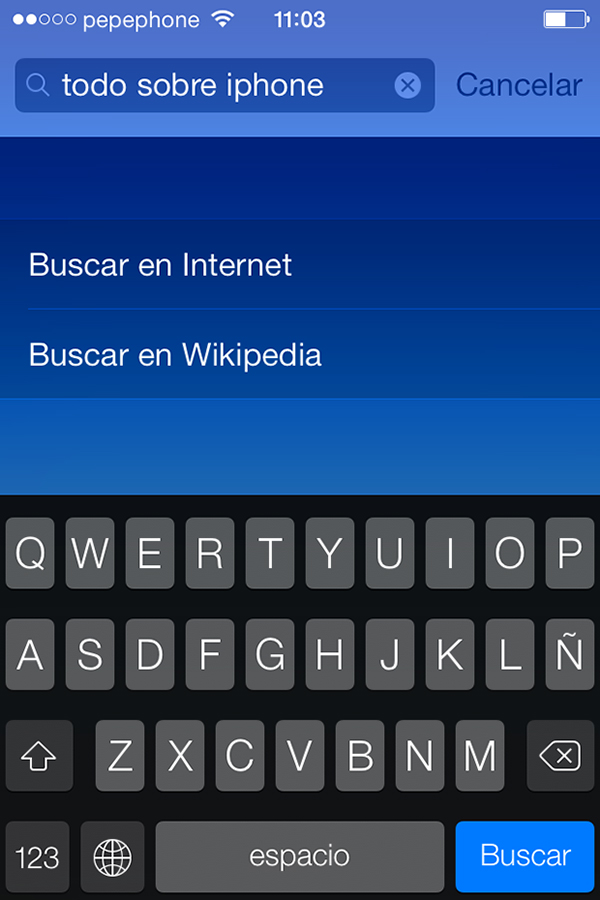
Task: Tap the backspace key on the keyboard
Action: [x=560, y=757]
